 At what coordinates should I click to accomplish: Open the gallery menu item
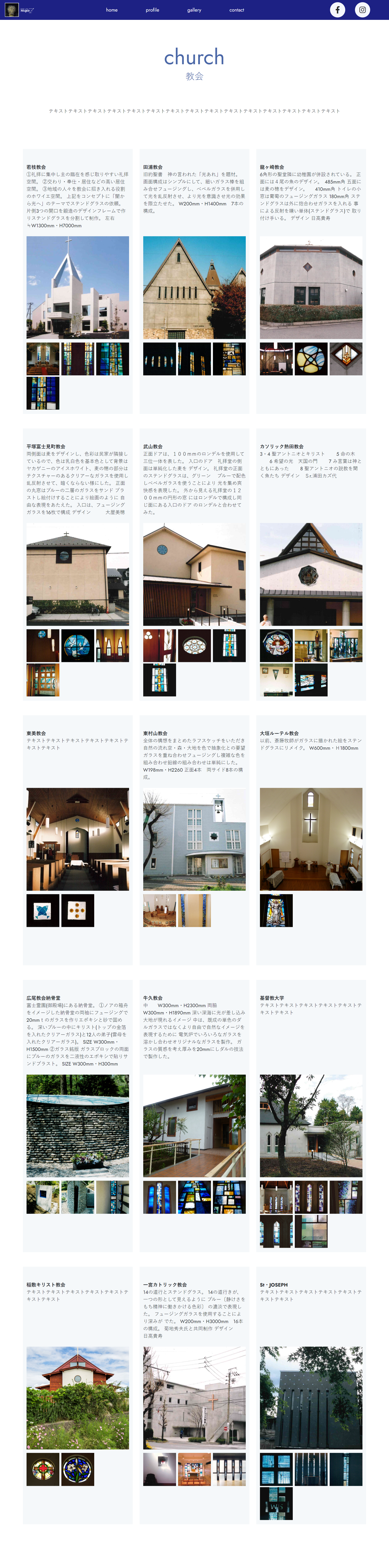point(194,10)
